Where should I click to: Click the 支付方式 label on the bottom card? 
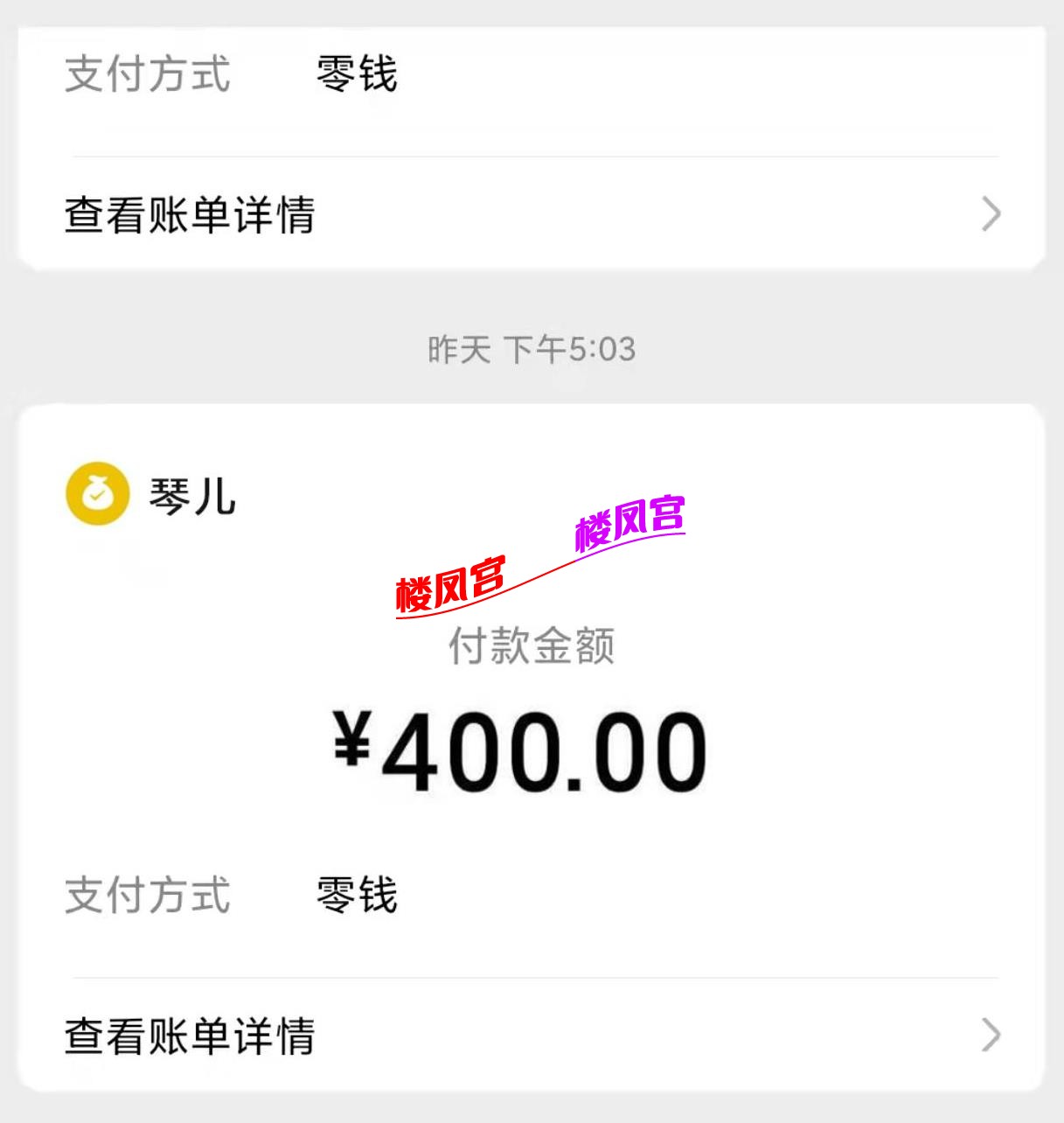point(147,894)
